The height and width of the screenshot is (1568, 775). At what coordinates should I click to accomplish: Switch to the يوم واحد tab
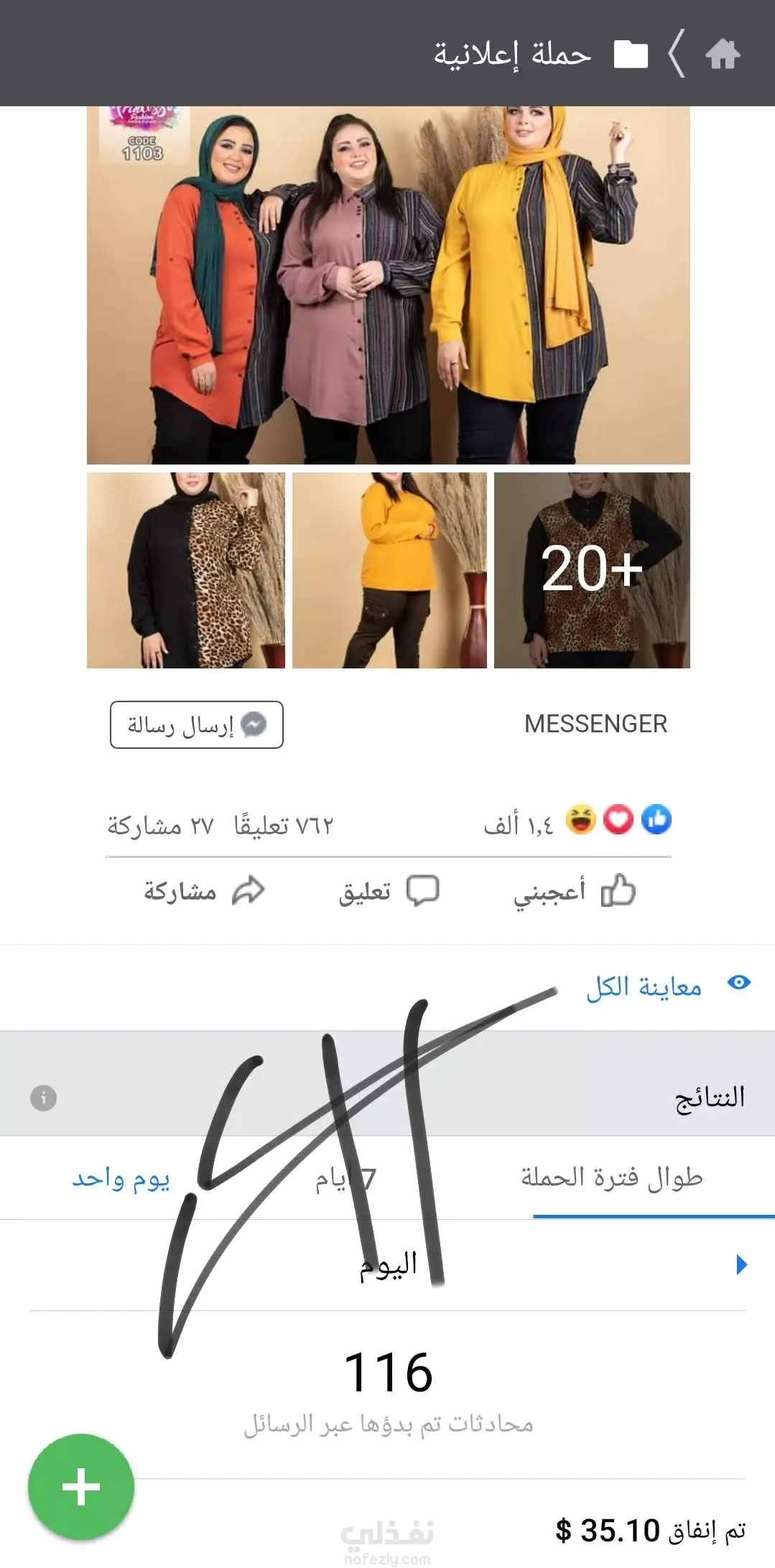[121, 1178]
